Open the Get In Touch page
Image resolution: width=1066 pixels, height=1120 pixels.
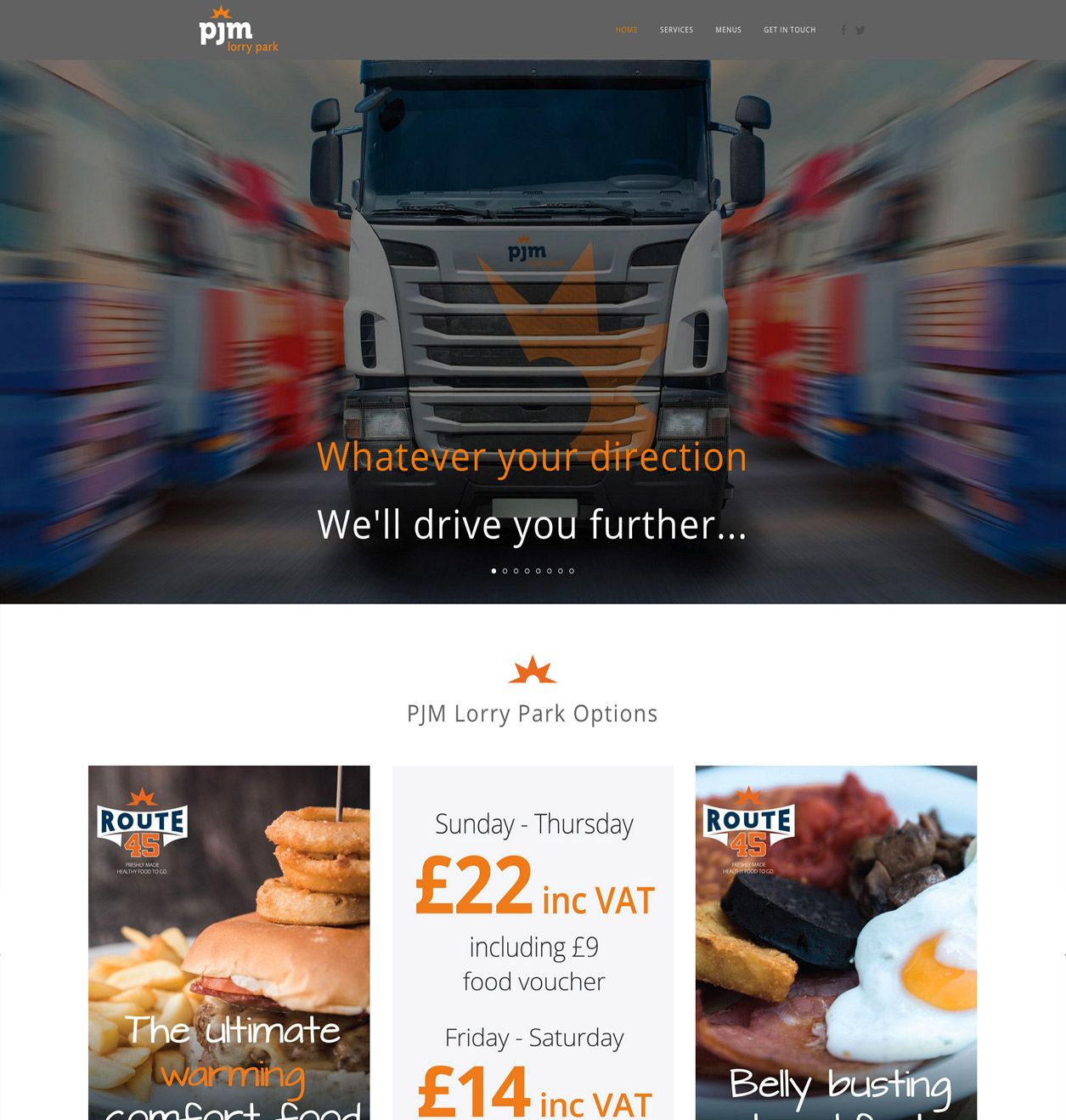(x=789, y=30)
